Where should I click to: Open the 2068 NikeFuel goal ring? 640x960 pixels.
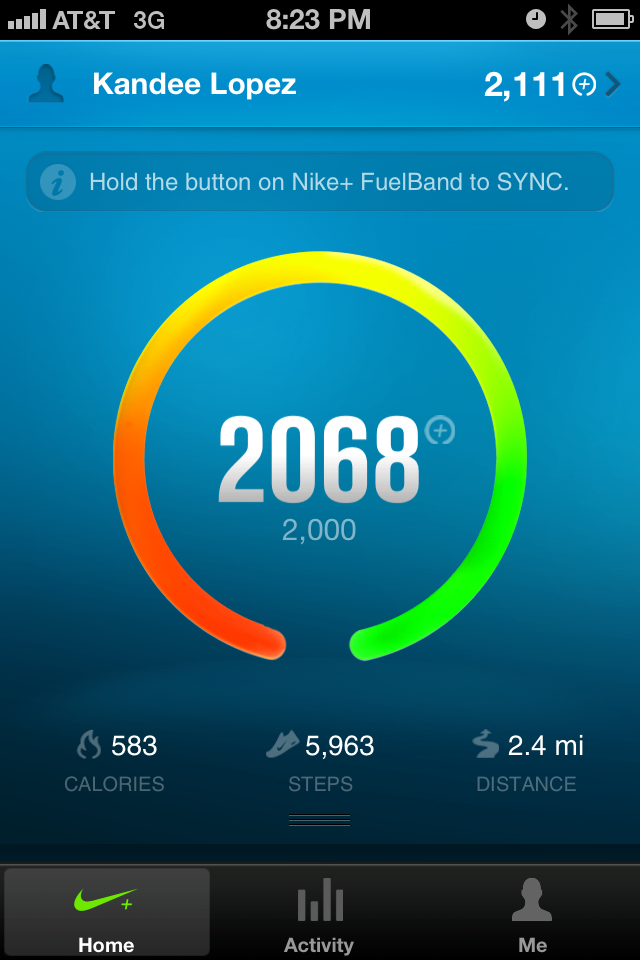click(x=319, y=460)
